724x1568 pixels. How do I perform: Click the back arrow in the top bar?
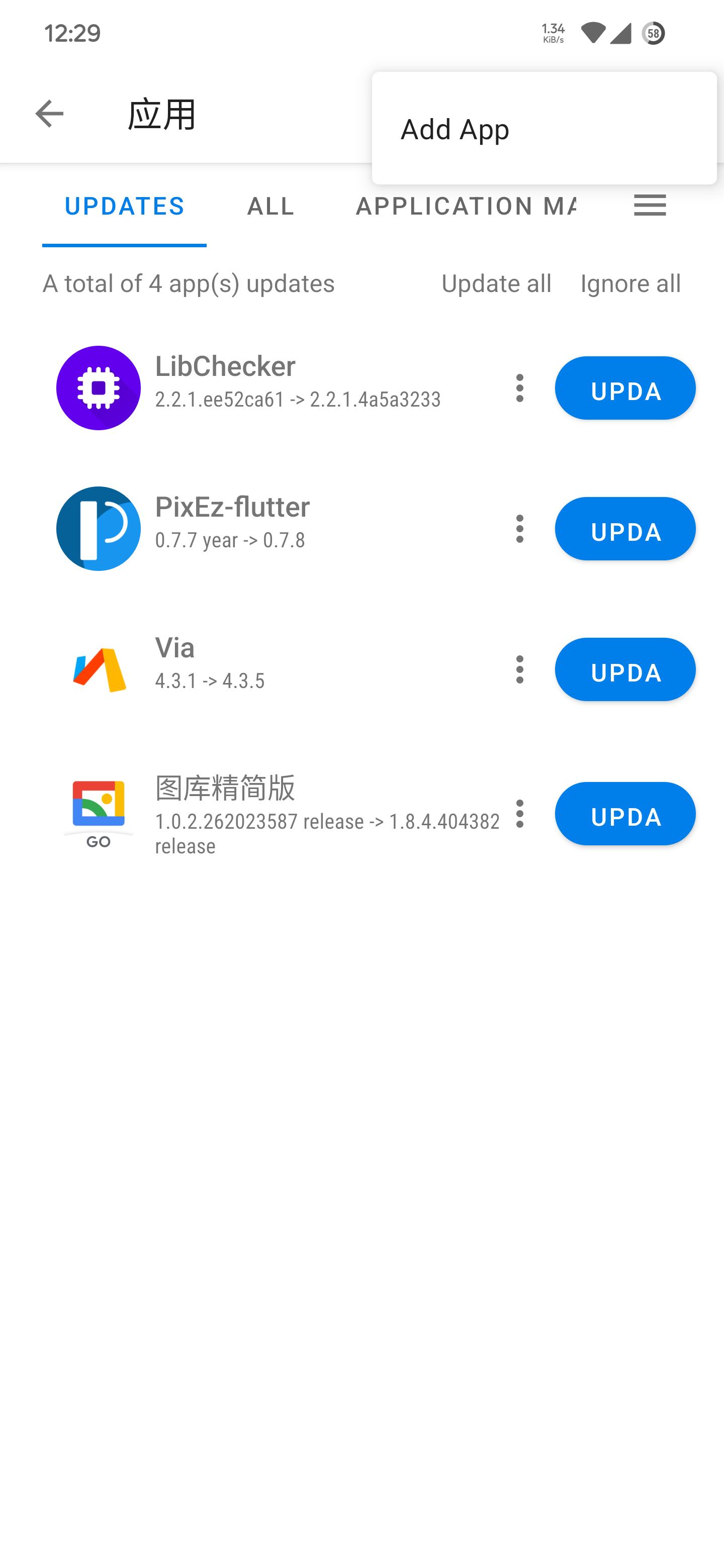[x=48, y=113]
